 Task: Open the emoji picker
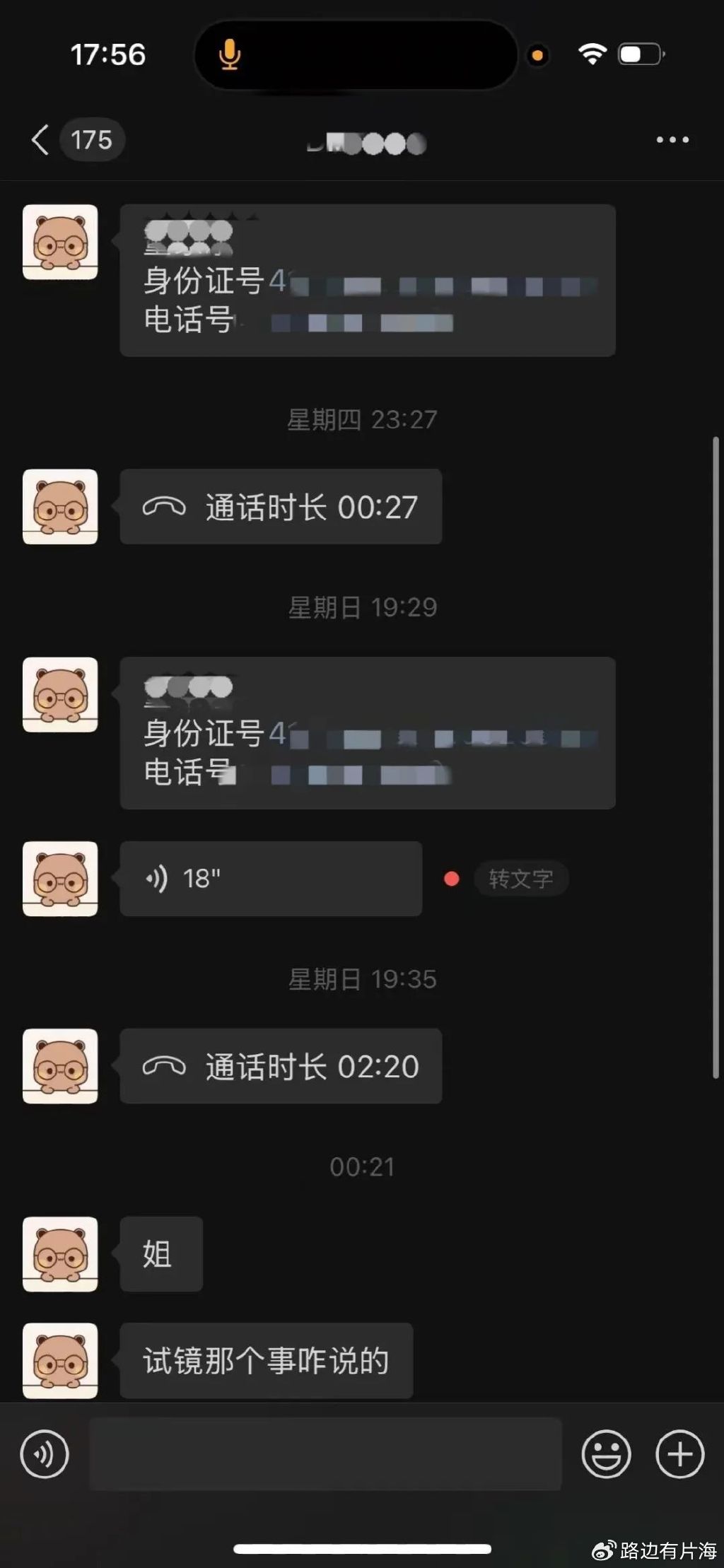[606, 1454]
